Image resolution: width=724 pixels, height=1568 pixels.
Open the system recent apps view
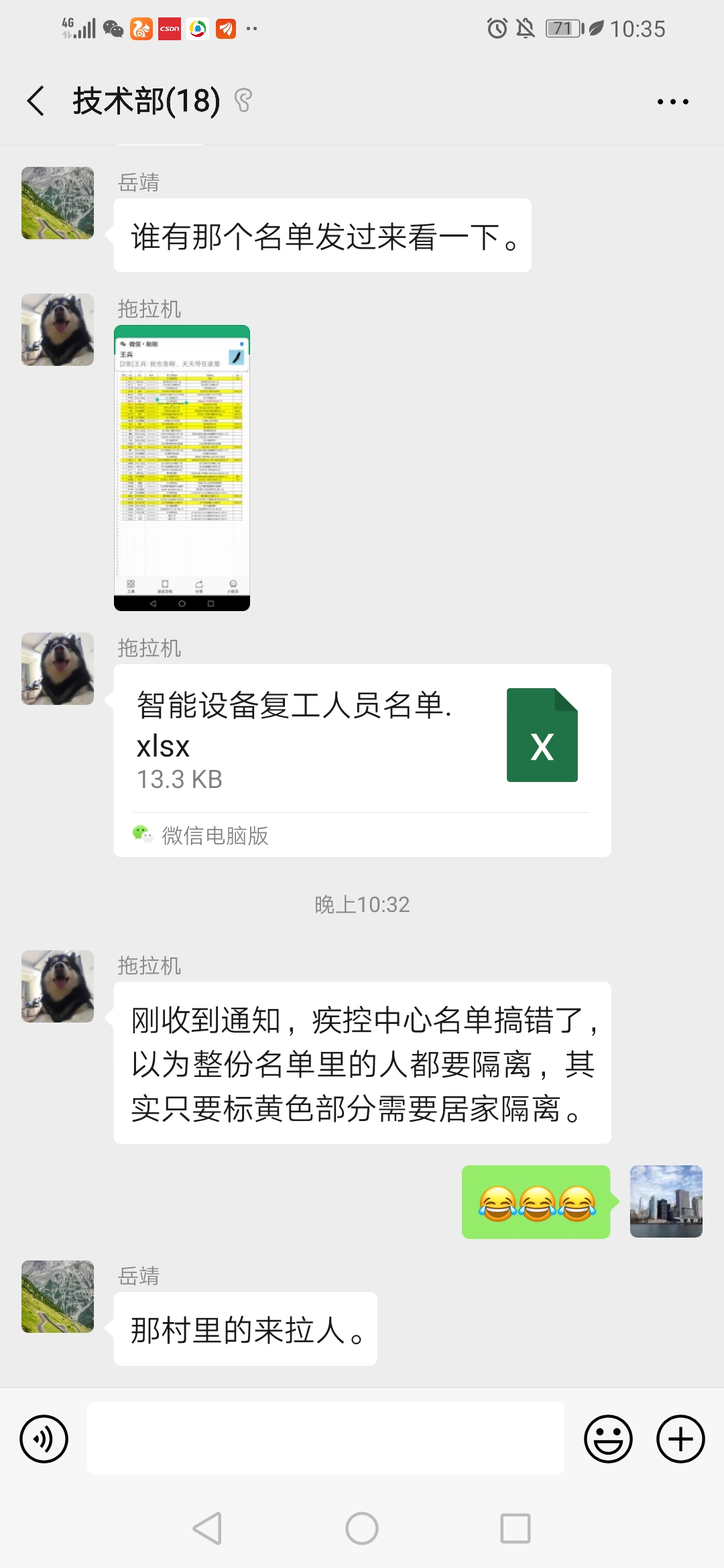click(x=515, y=1528)
